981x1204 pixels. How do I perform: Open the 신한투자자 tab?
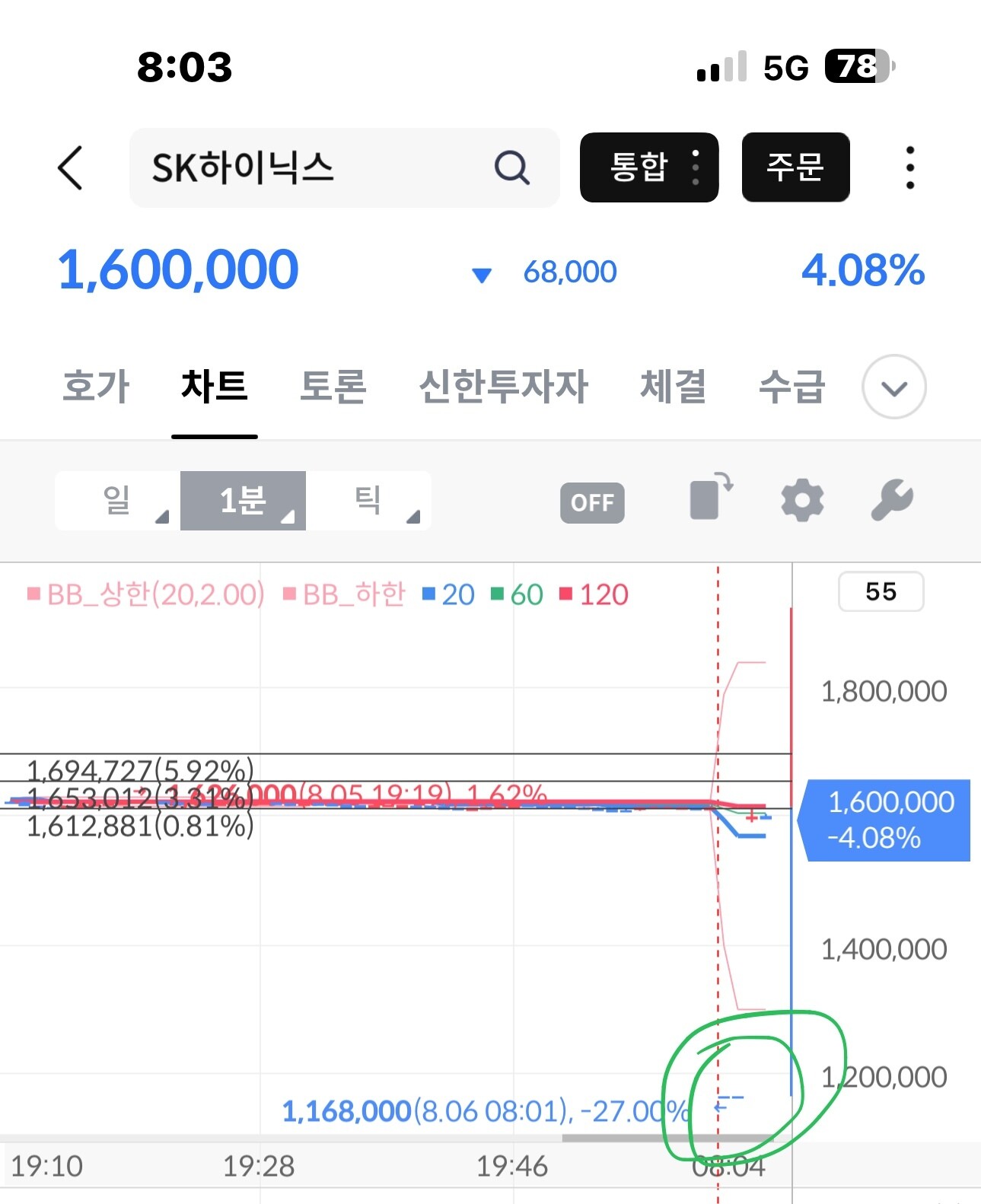(503, 386)
